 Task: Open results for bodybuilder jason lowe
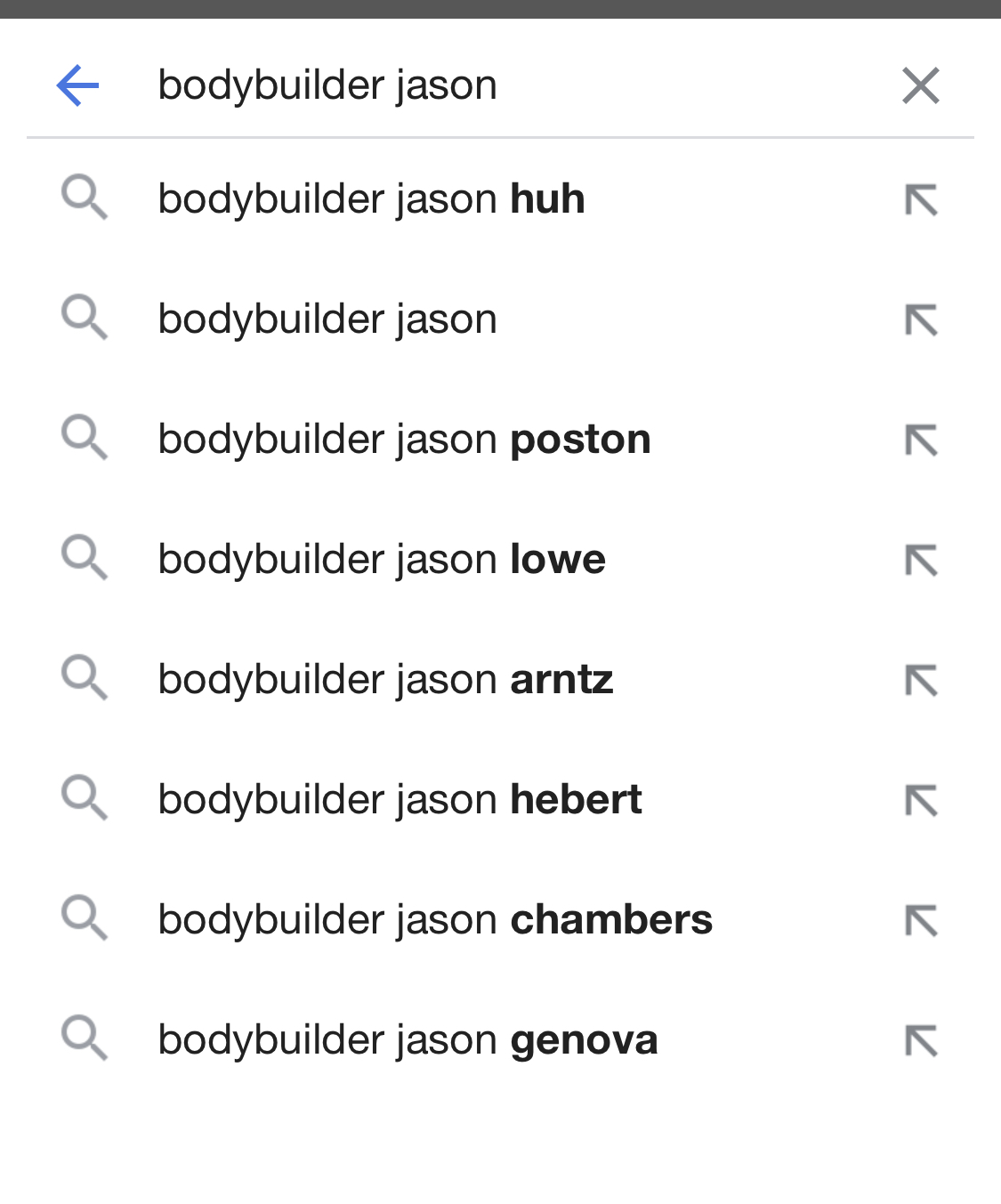[x=382, y=559]
